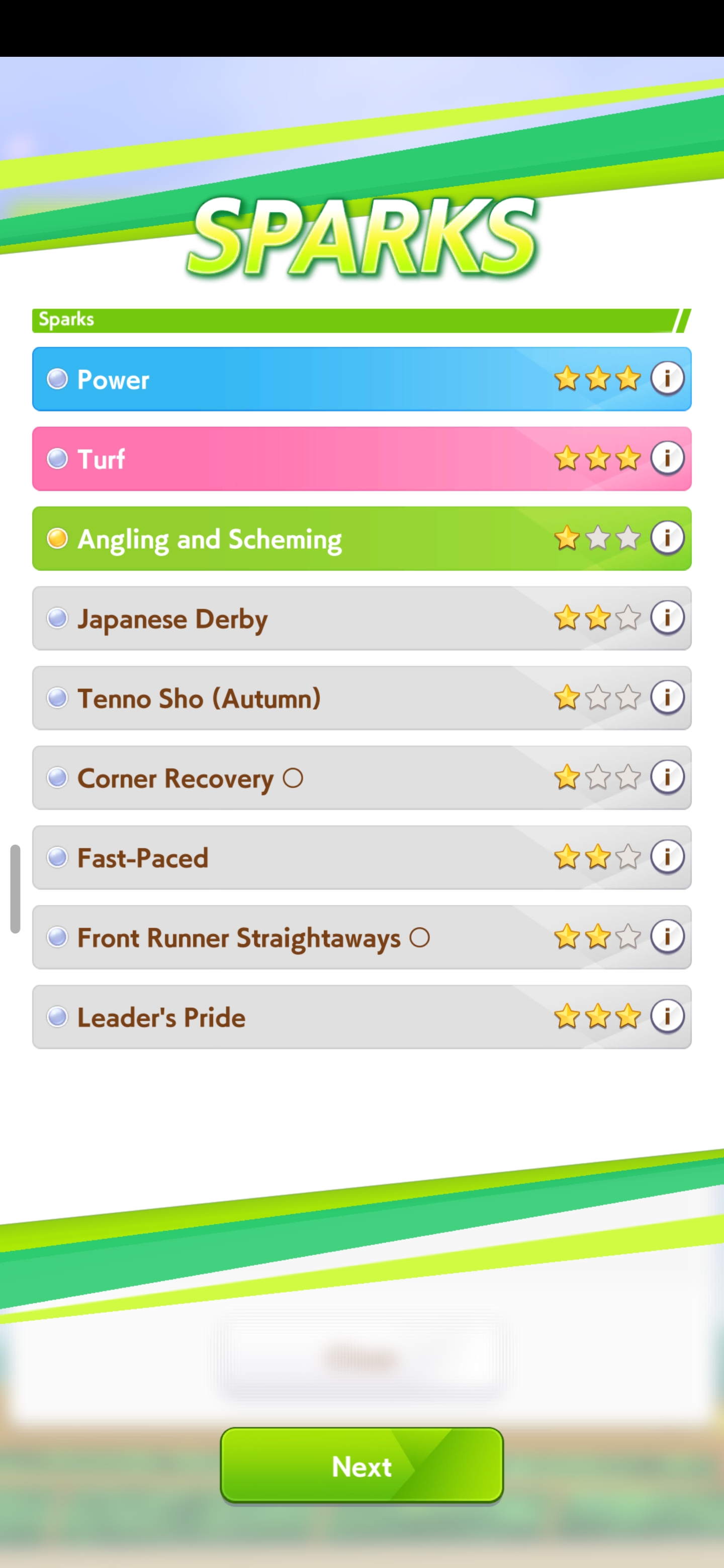This screenshot has height=1568, width=724.
Task: View Corner Recovery spark details
Action: click(667, 776)
